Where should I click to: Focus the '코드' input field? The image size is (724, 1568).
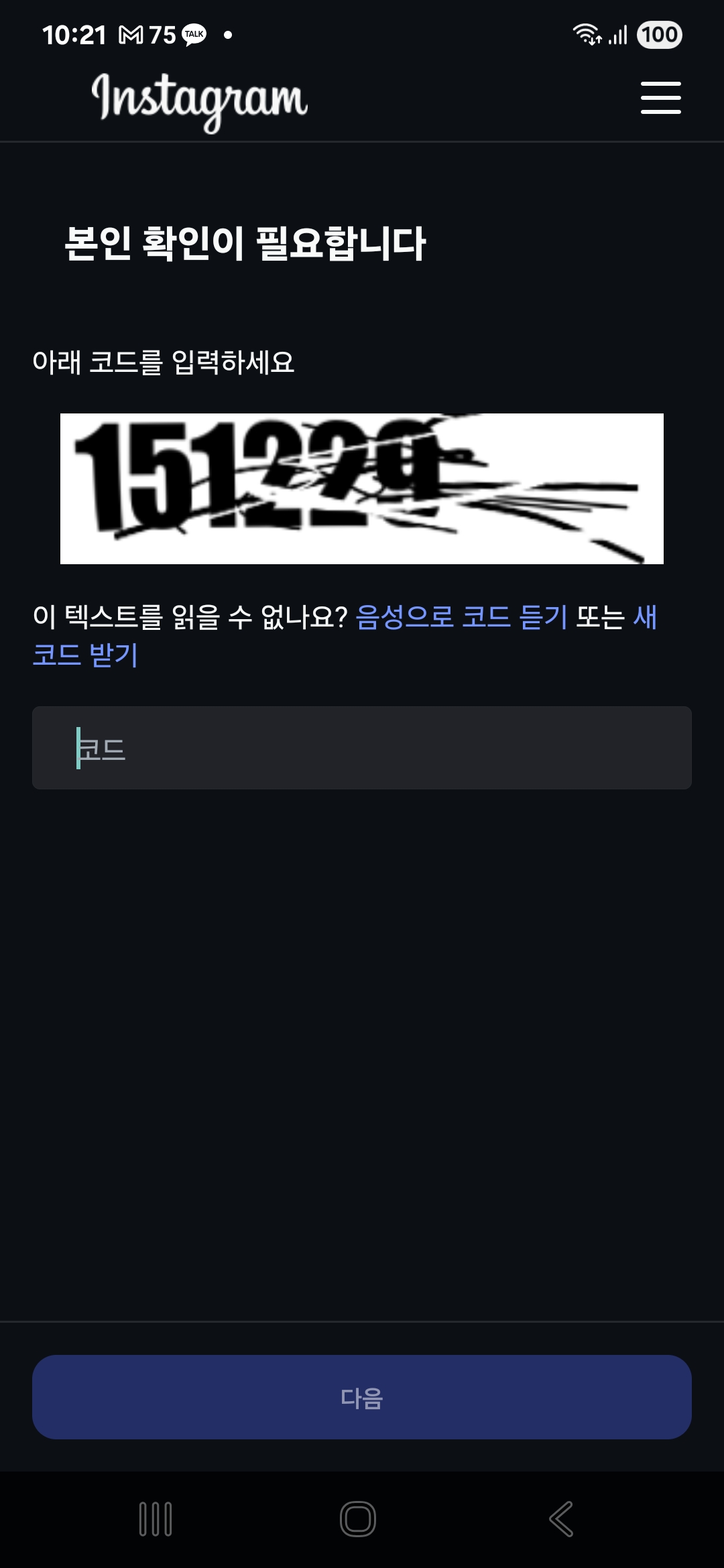(361, 748)
